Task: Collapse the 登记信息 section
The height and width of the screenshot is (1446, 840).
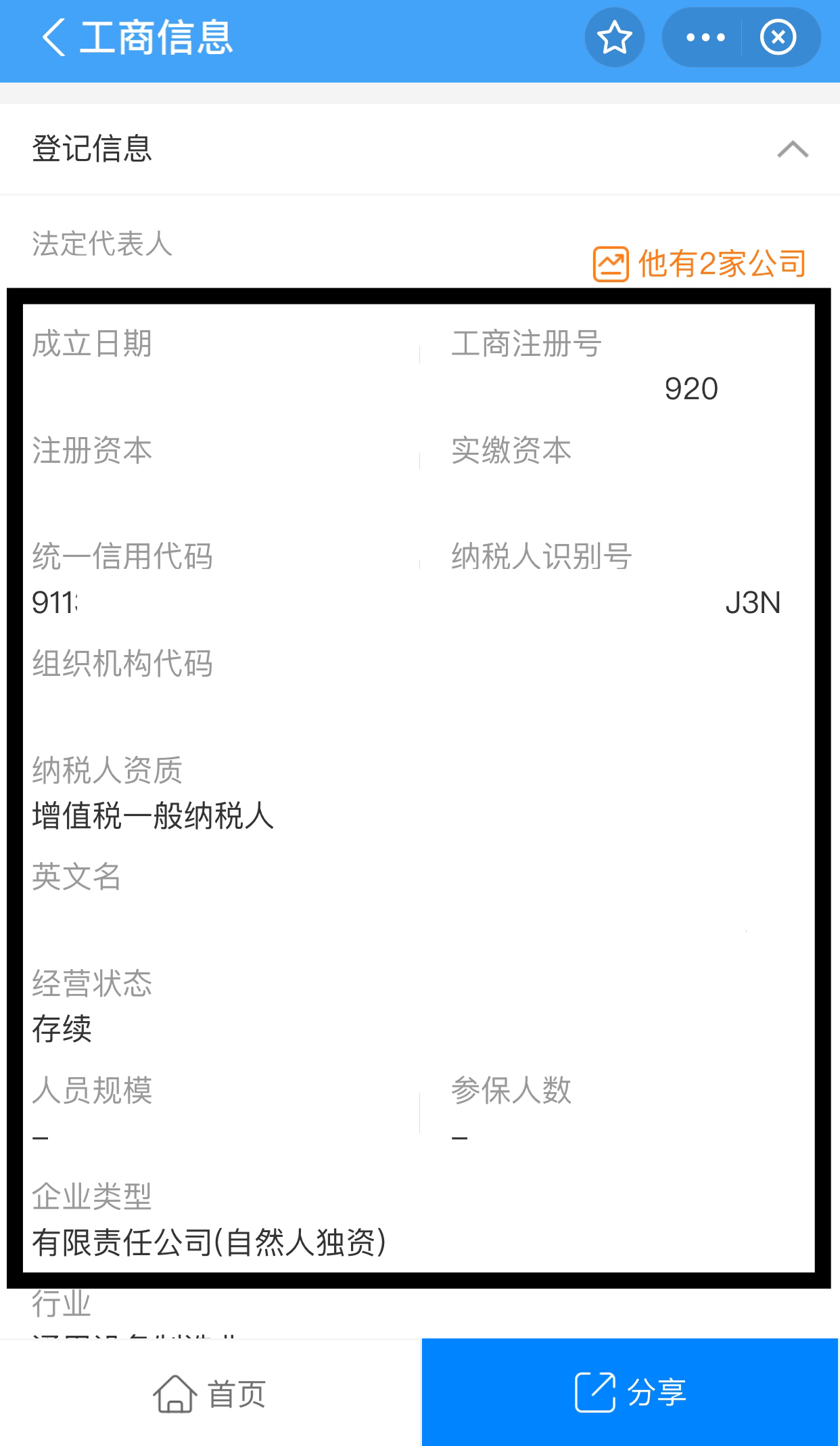Action: (x=793, y=149)
